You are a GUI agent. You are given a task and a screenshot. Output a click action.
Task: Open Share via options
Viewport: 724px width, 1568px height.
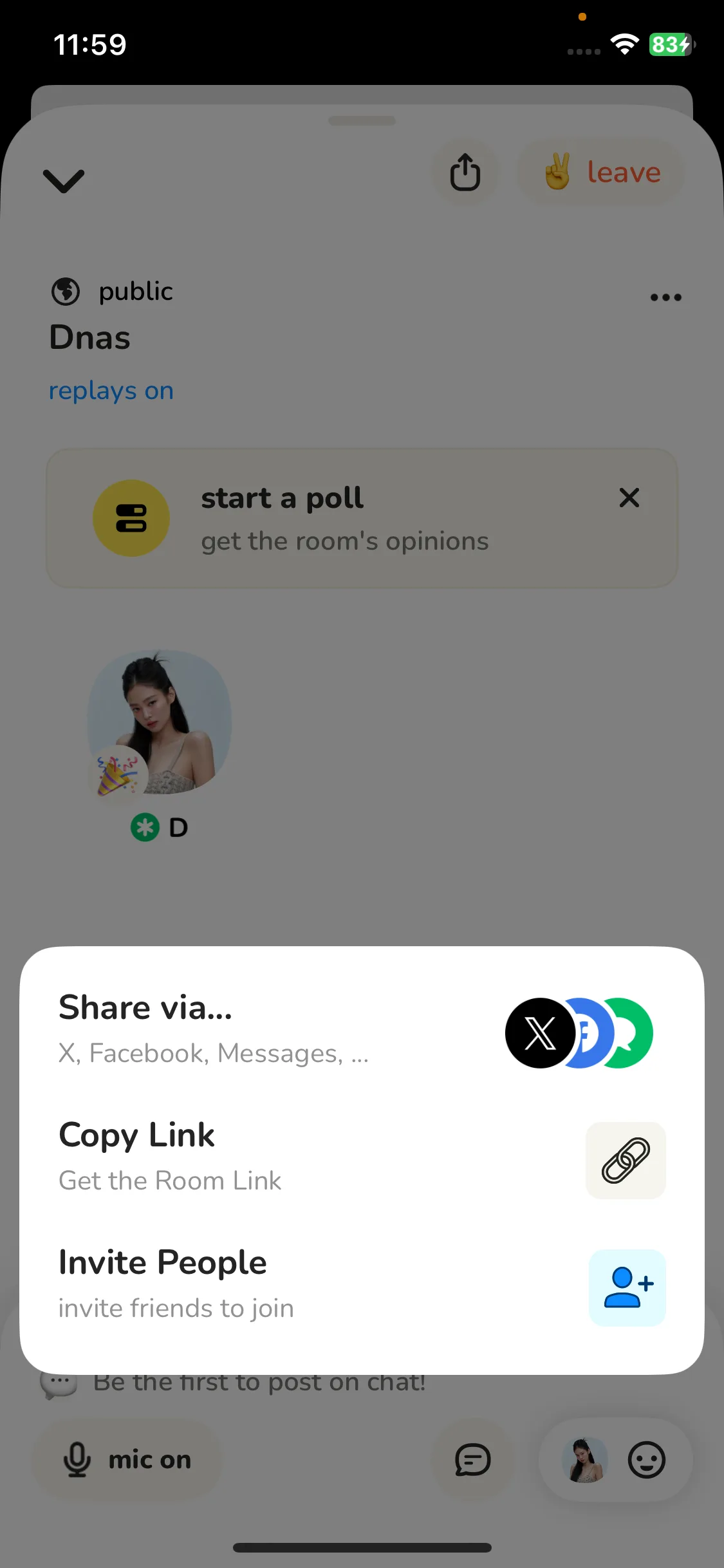(x=360, y=1032)
